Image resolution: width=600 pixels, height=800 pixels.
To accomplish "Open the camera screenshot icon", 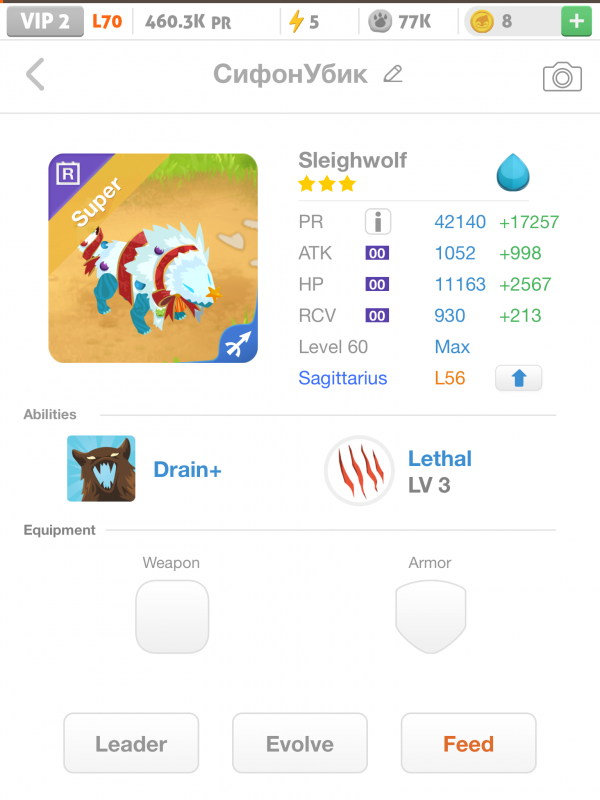I will pyautogui.click(x=562, y=76).
